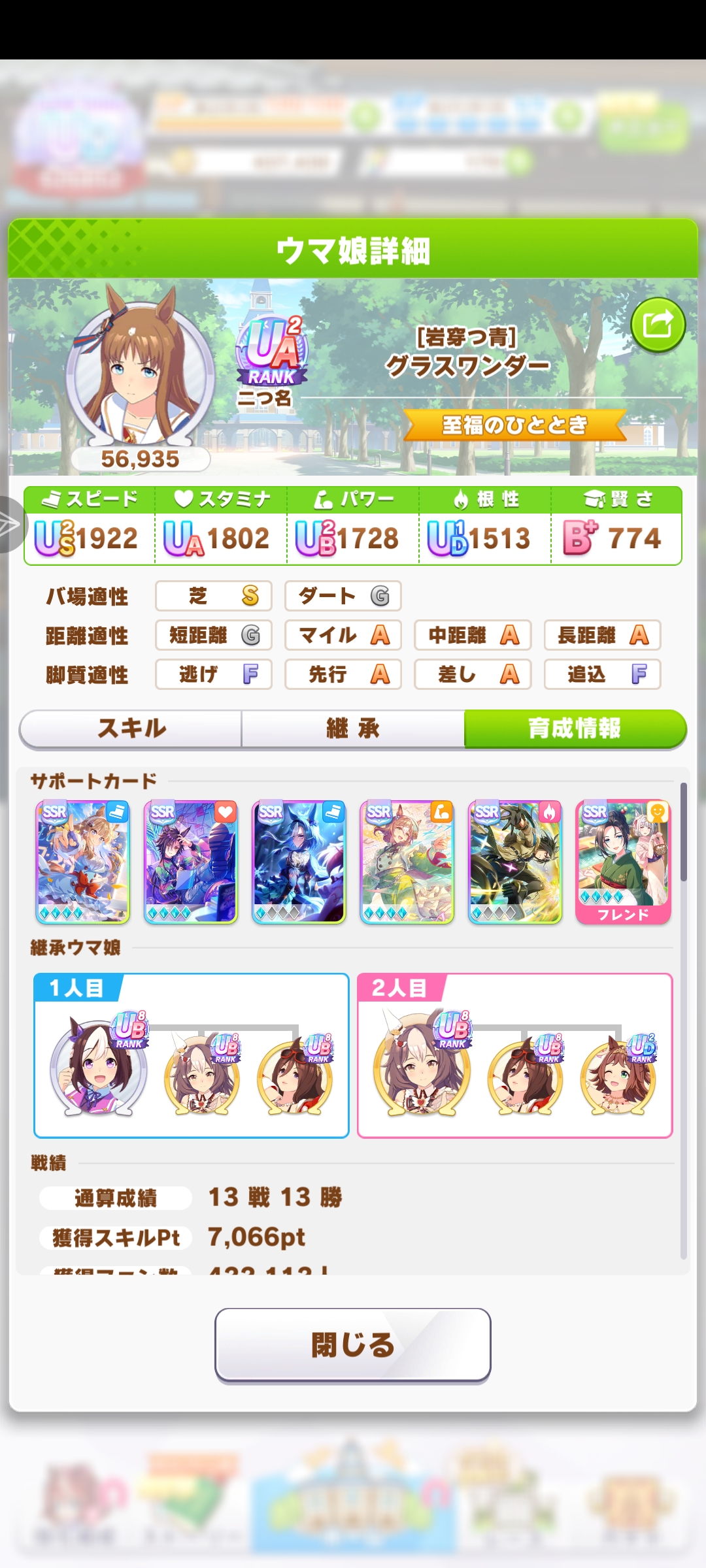The width and height of the screenshot is (706, 1568).
Task: Close the dialog with 閉じる button
Action: pyautogui.click(x=353, y=1345)
